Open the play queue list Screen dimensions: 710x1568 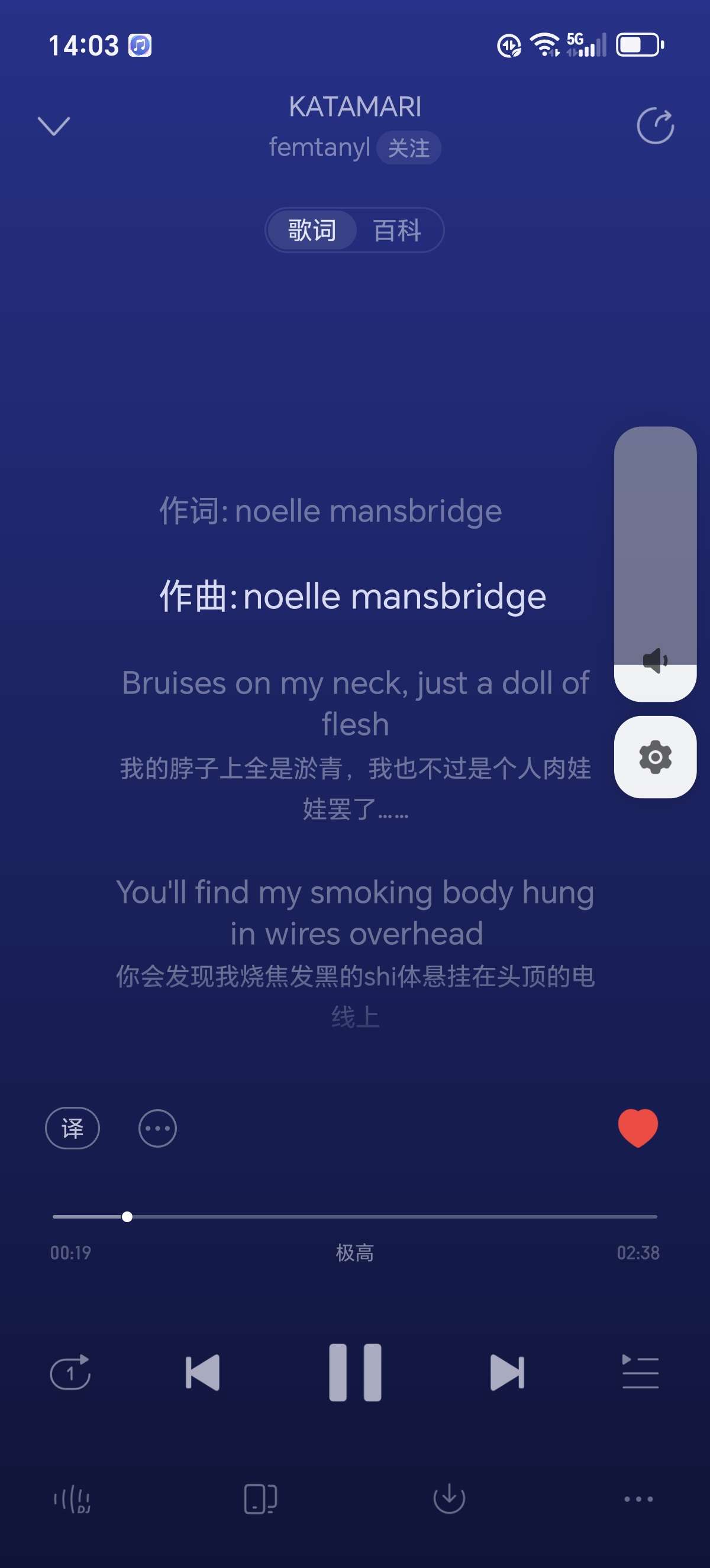coord(640,1373)
